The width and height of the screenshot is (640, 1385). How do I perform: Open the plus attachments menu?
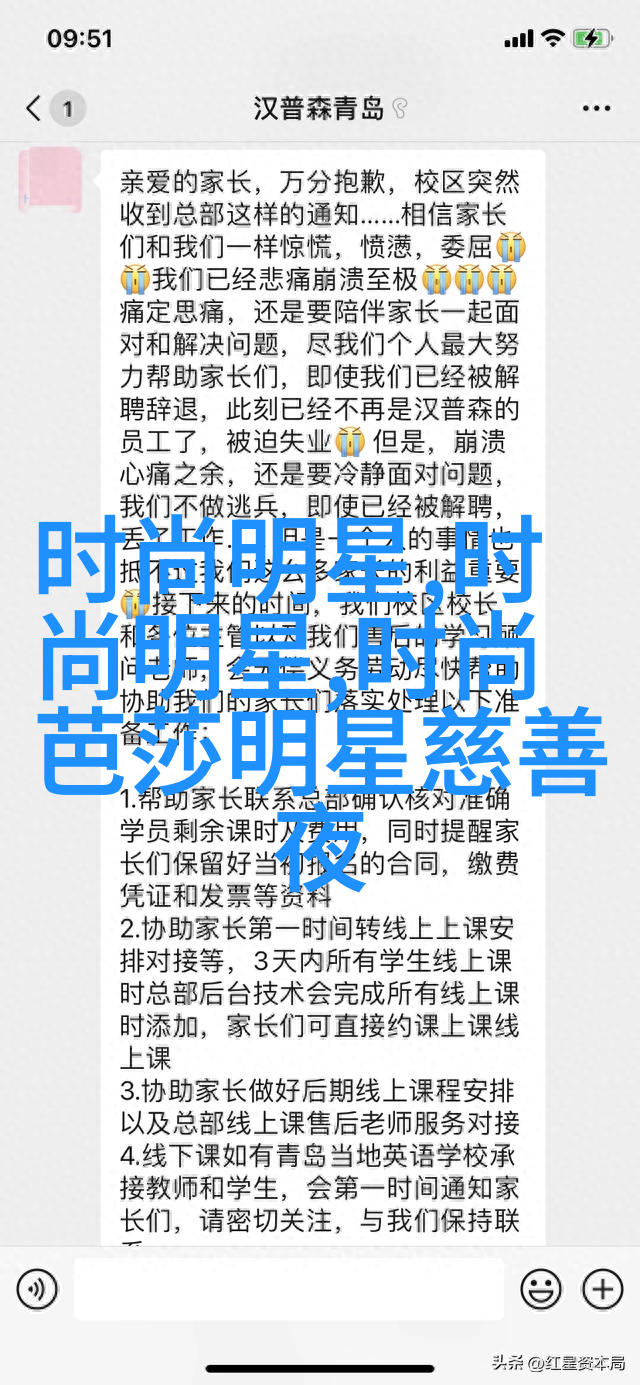[603, 1289]
